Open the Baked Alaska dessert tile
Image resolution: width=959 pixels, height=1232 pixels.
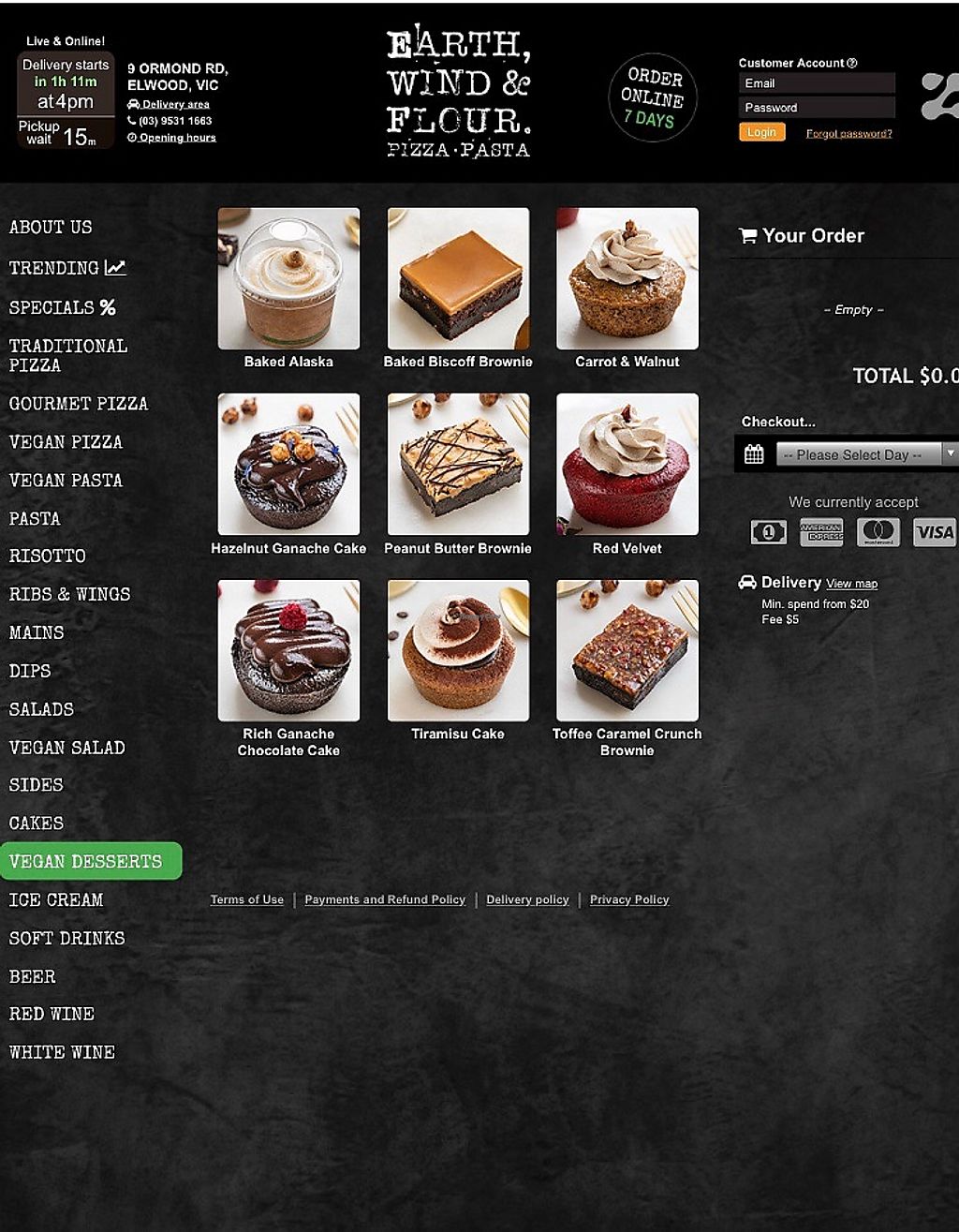click(288, 279)
